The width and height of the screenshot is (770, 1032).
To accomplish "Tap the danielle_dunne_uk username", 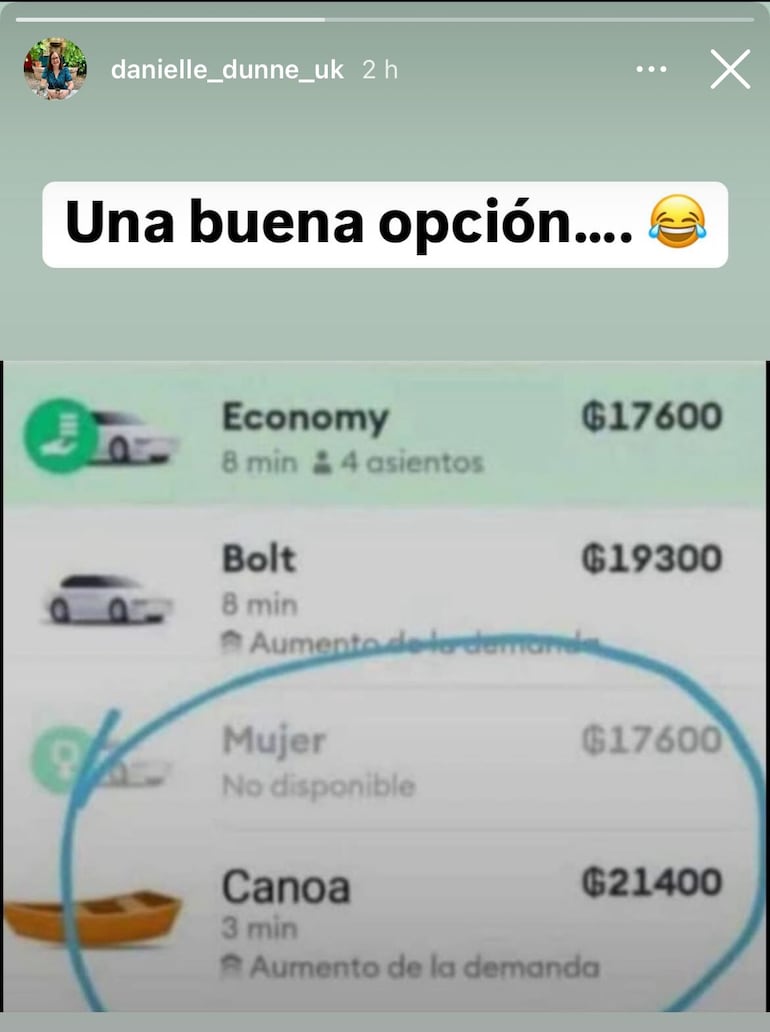I will tap(227, 70).
